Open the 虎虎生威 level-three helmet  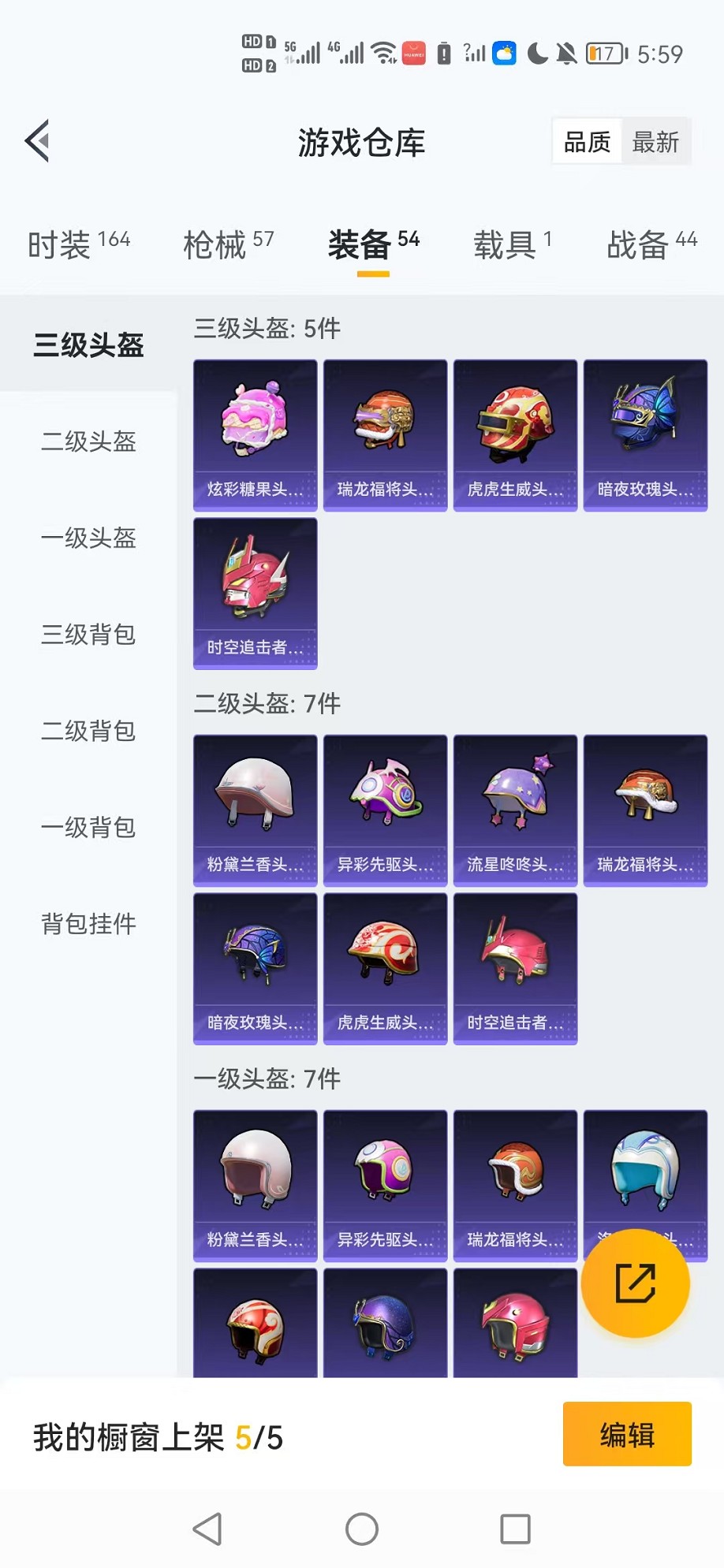point(515,435)
